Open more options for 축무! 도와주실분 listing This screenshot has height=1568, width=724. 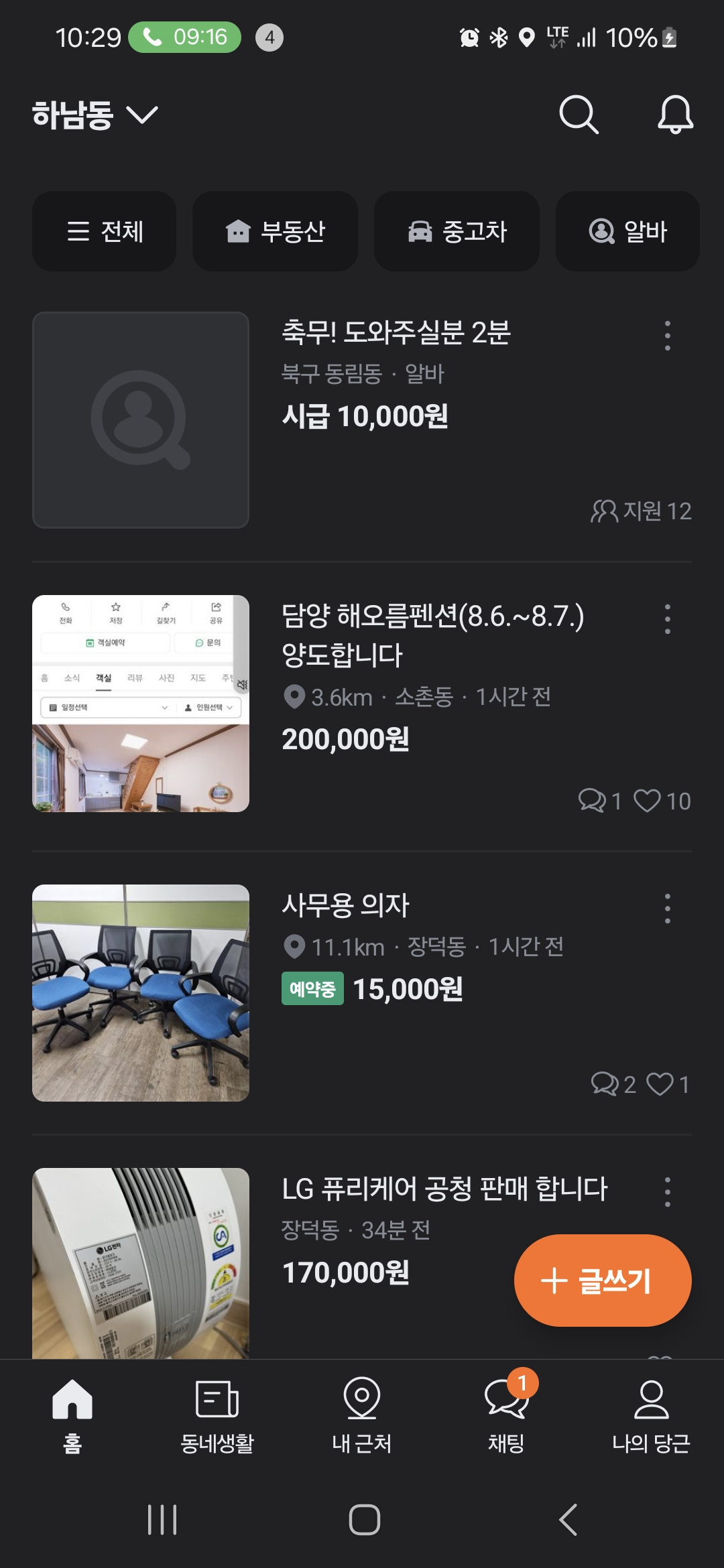pos(667,336)
